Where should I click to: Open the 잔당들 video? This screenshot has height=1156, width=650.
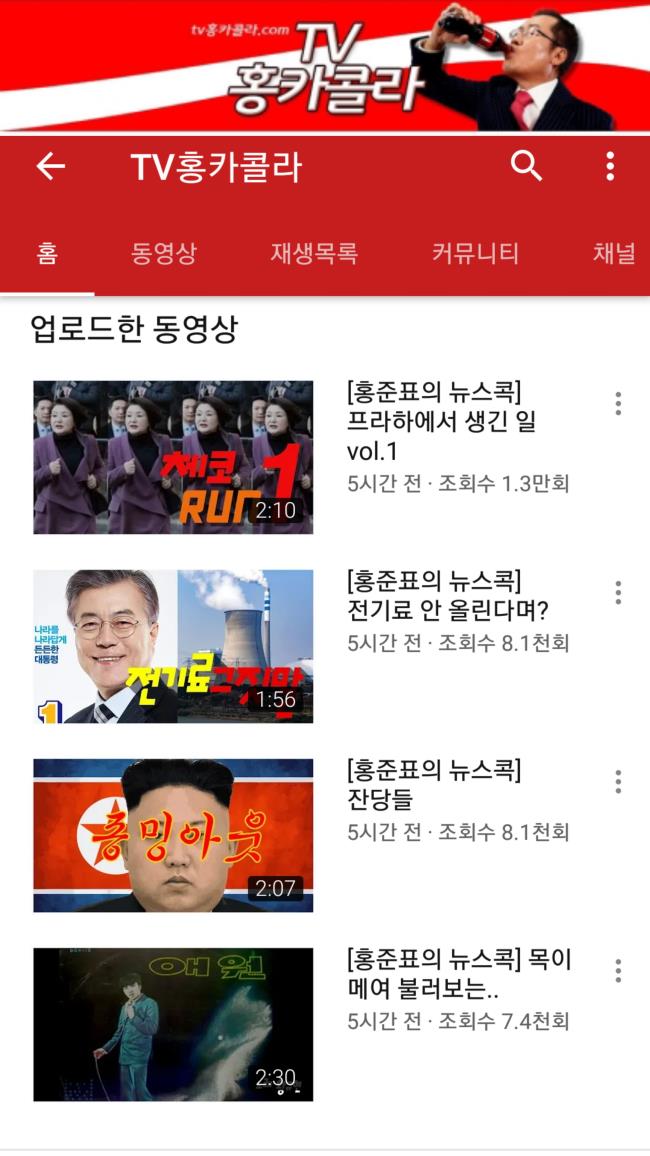pos(173,835)
